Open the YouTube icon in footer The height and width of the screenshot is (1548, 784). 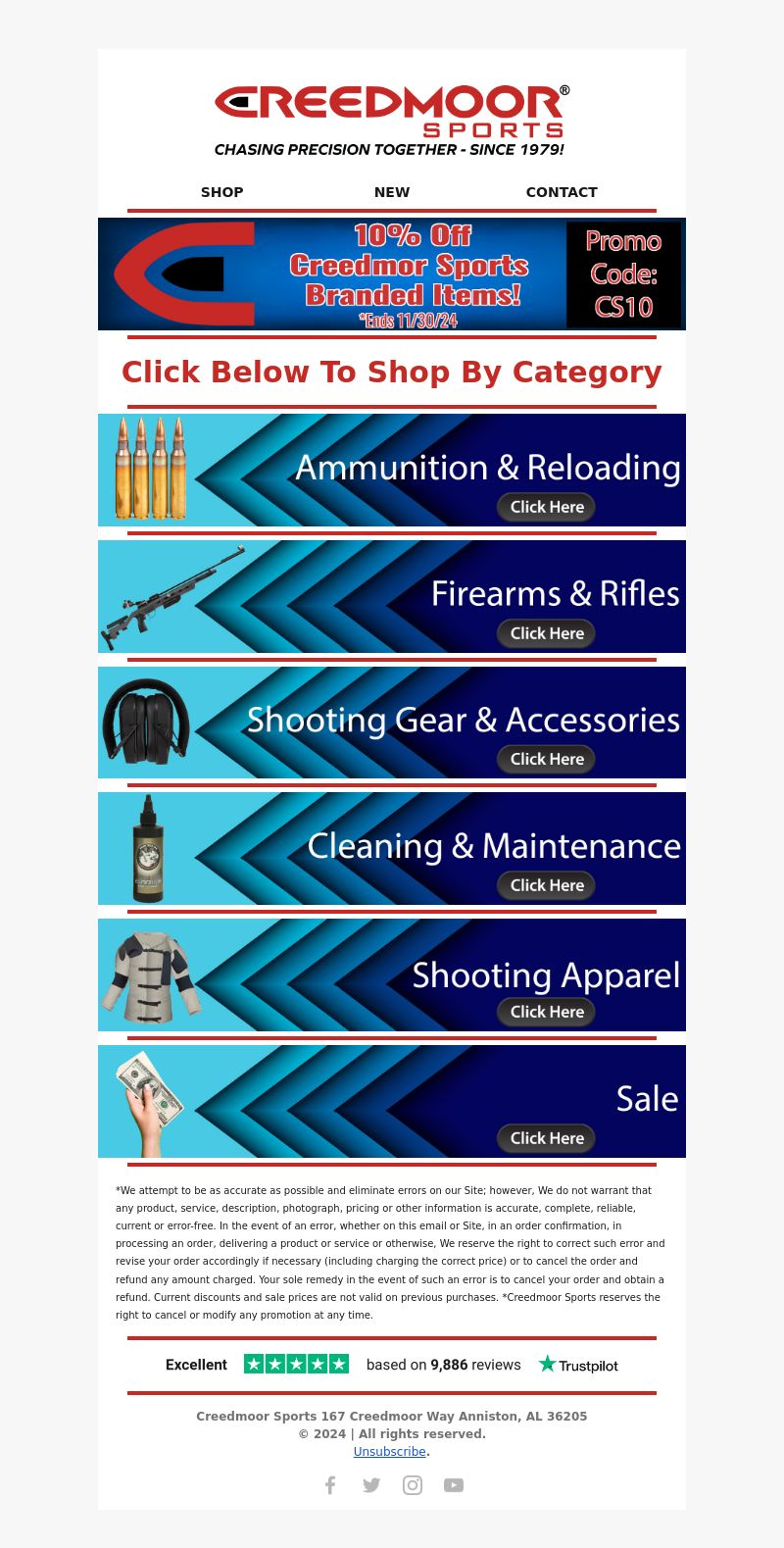coord(454,1485)
